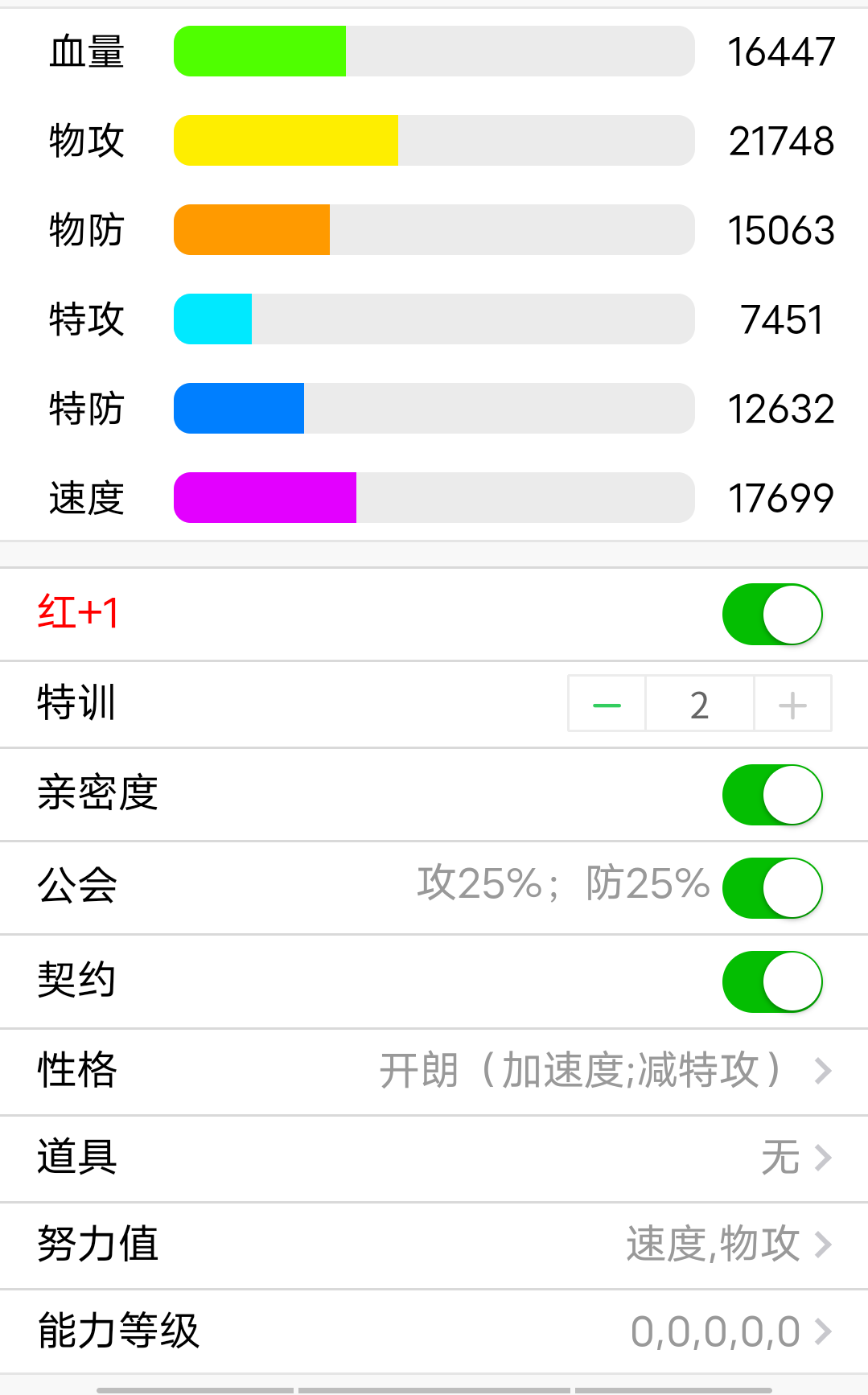Viewport: 868px width, 1395px height.
Task: Turn off the 亲密度 switch
Action: (771, 795)
